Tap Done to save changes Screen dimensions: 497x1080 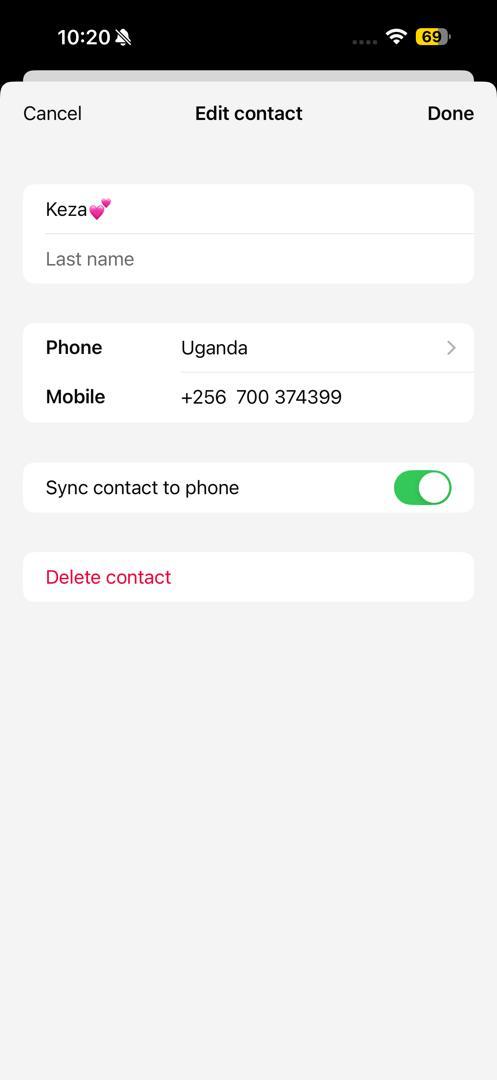pyautogui.click(x=450, y=114)
